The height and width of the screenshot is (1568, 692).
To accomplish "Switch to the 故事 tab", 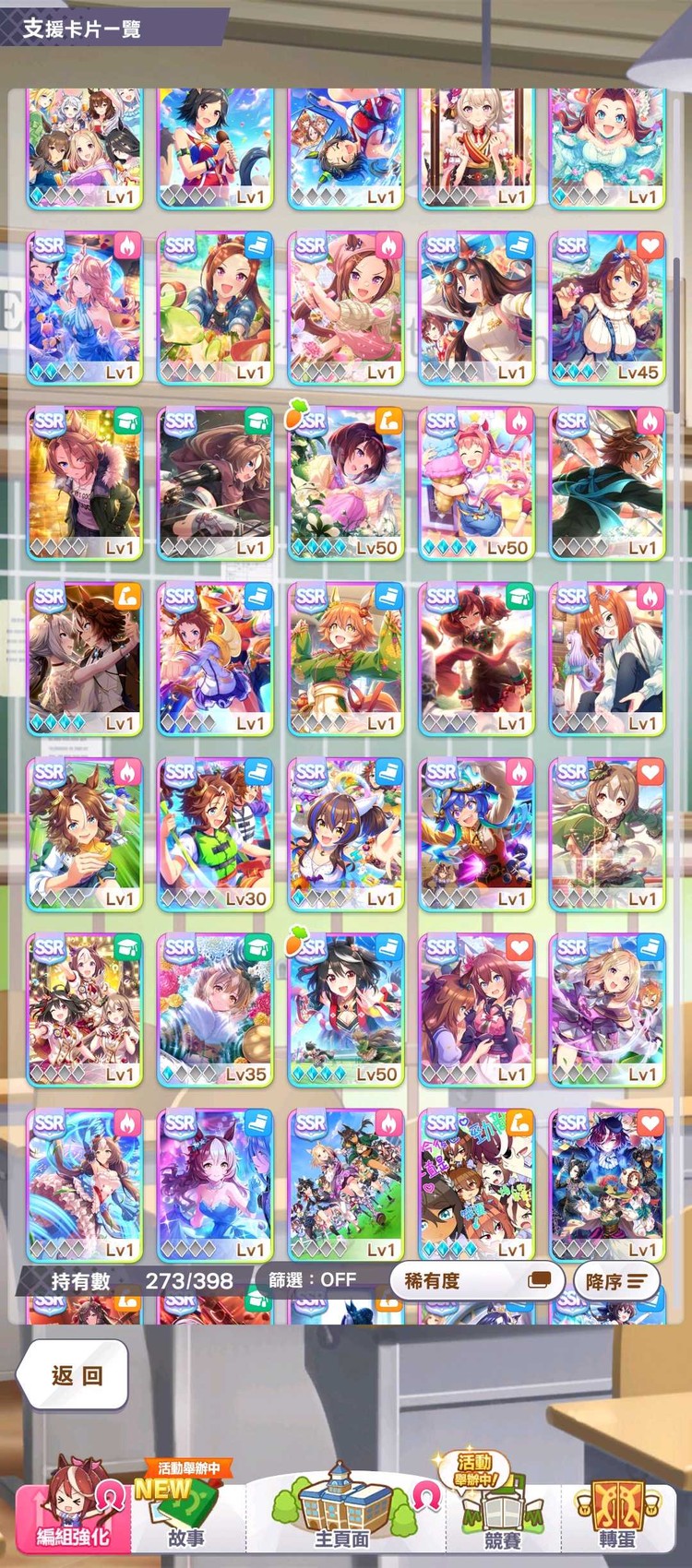I will coord(186,1513).
